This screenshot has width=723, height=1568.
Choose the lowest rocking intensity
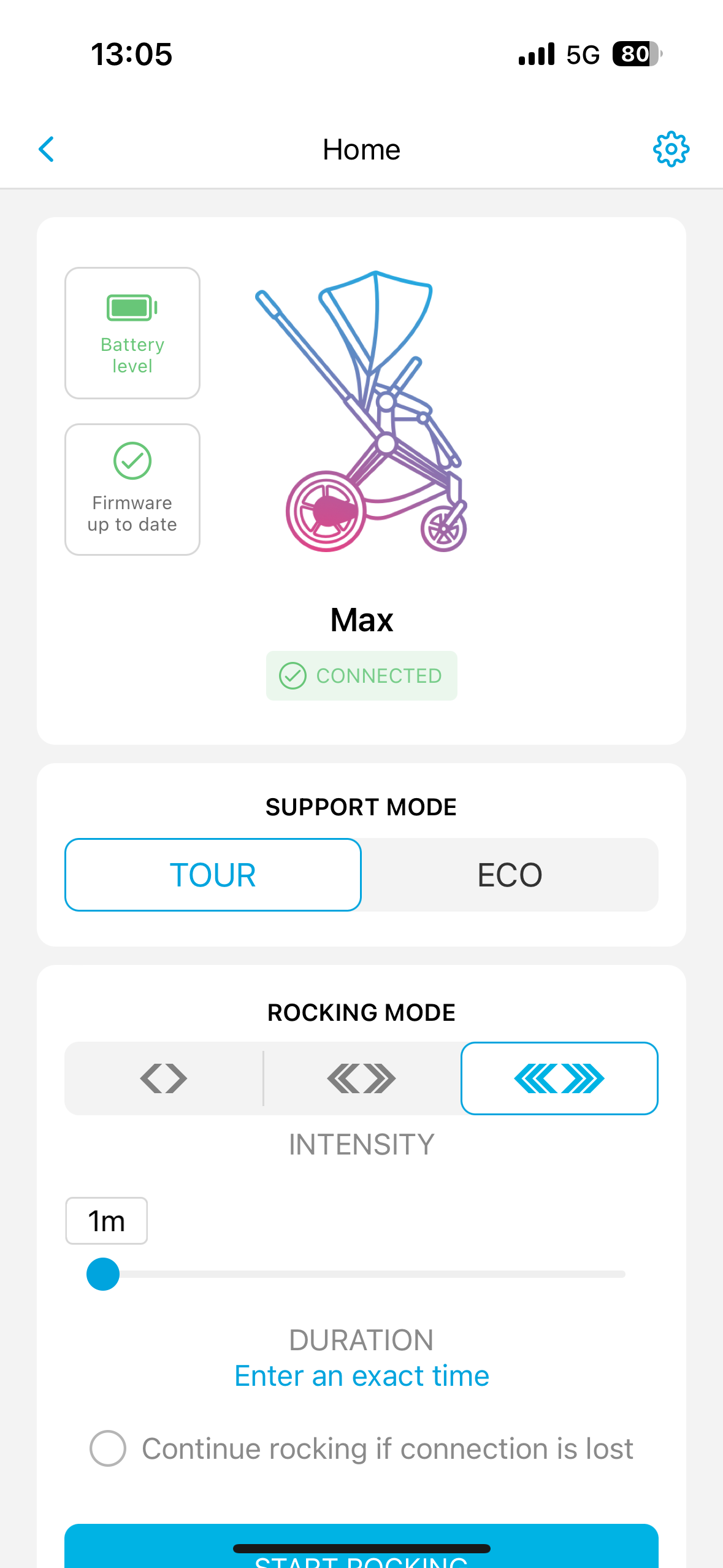(164, 1078)
